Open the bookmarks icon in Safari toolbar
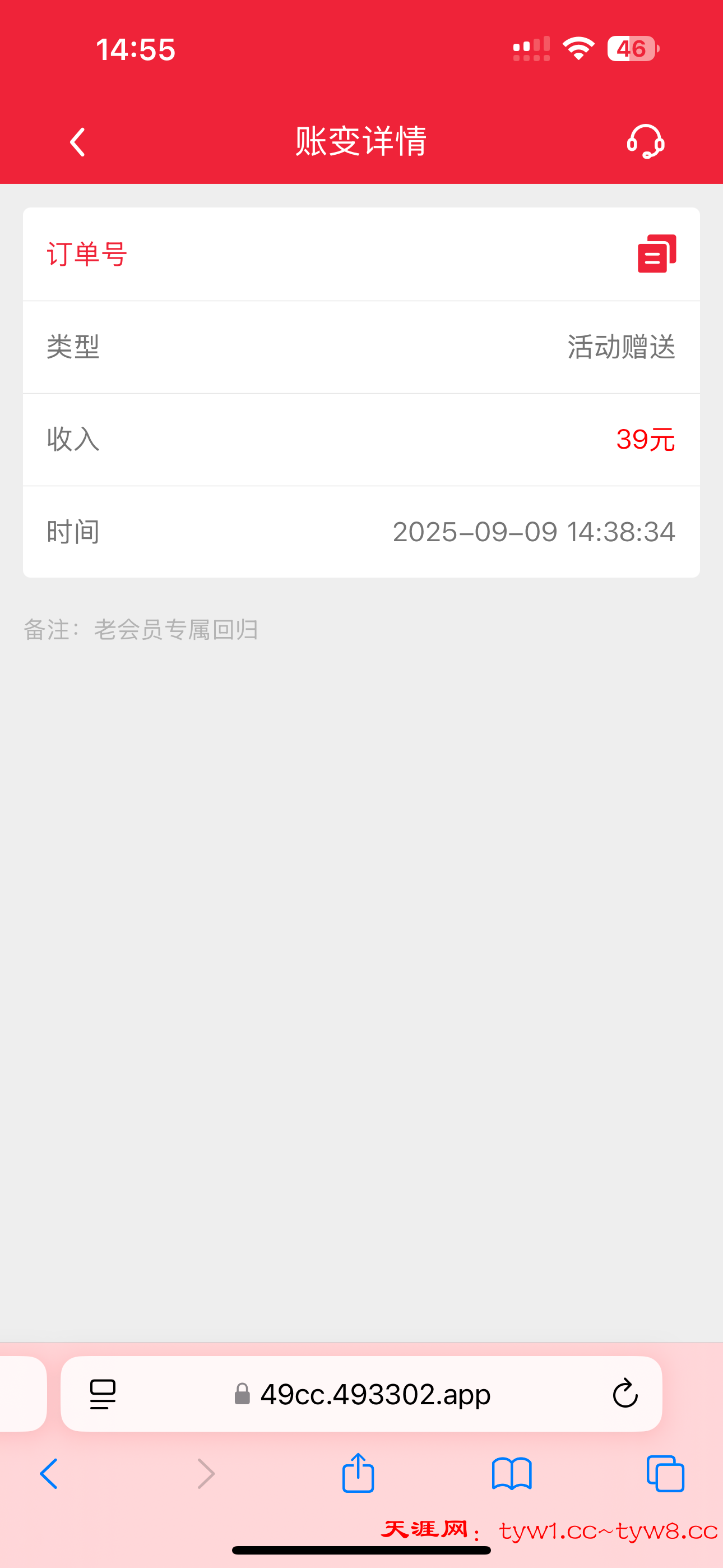 pyautogui.click(x=512, y=1473)
